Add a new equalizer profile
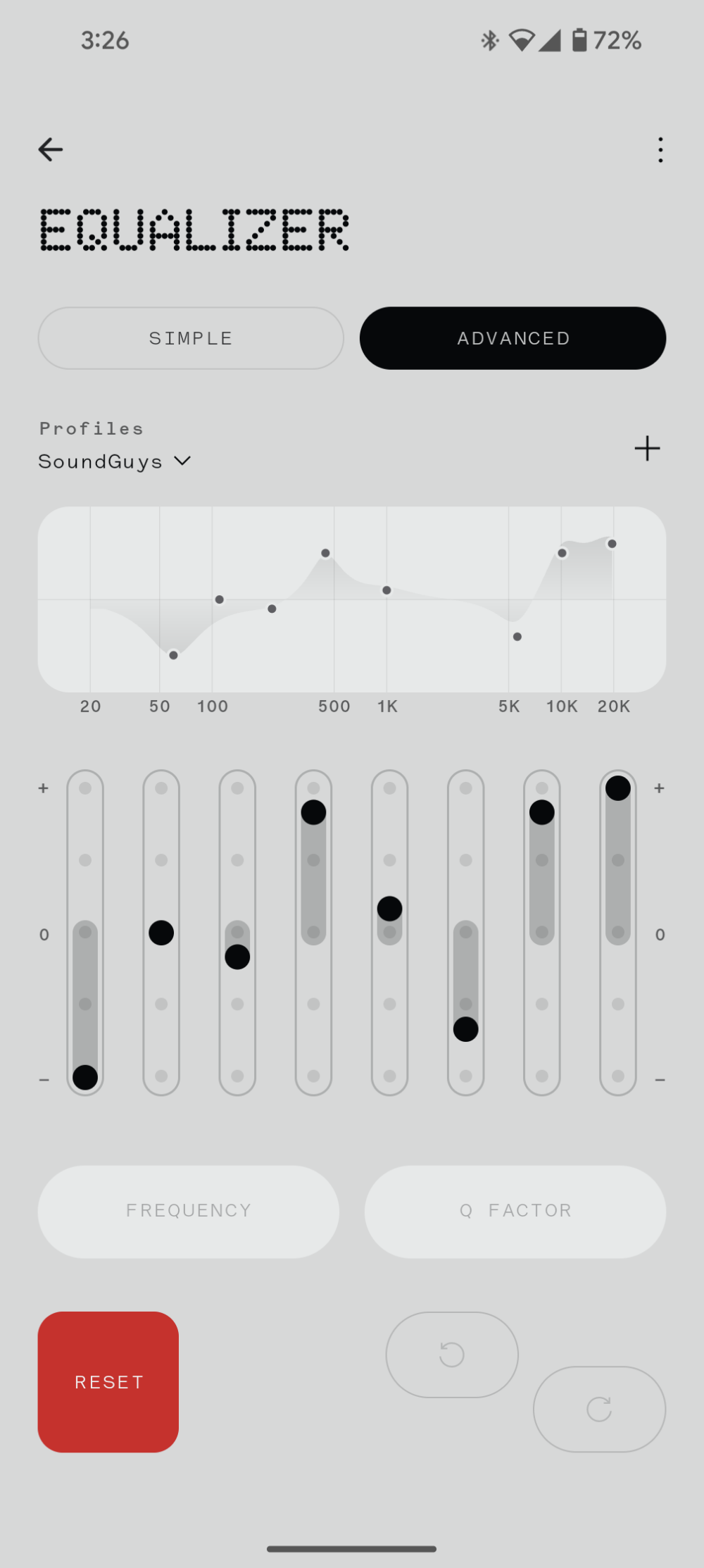The width and height of the screenshot is (704, 1568). click(647, 449)
